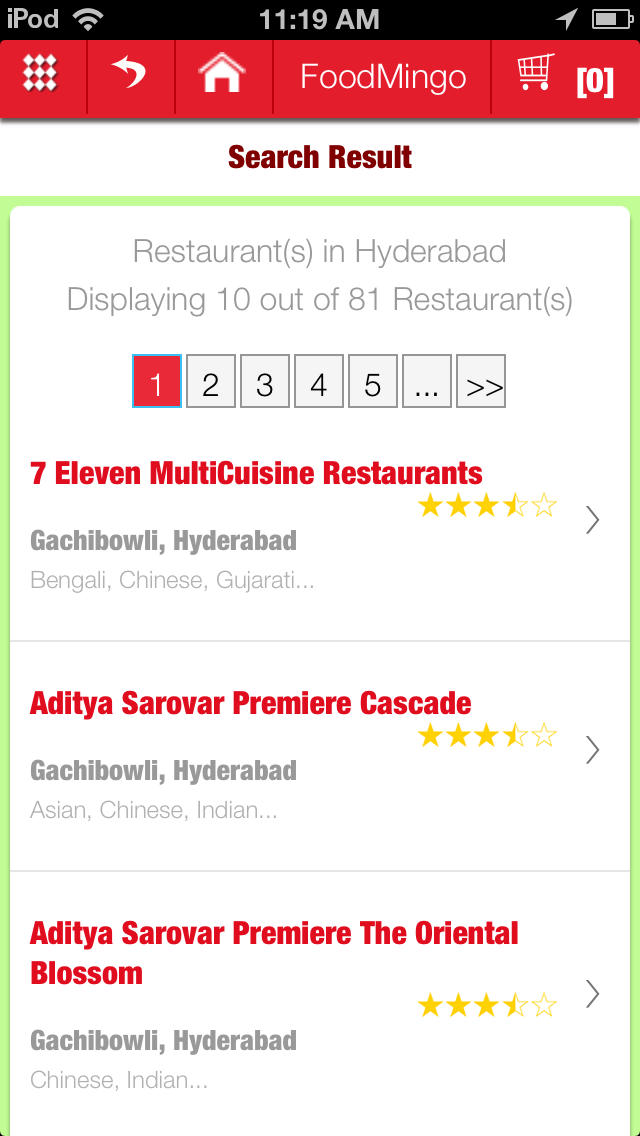Show more page numbers via ellipsis
Image resolution: width=640 pixels, height=1136 pixels.
(427, 381)
